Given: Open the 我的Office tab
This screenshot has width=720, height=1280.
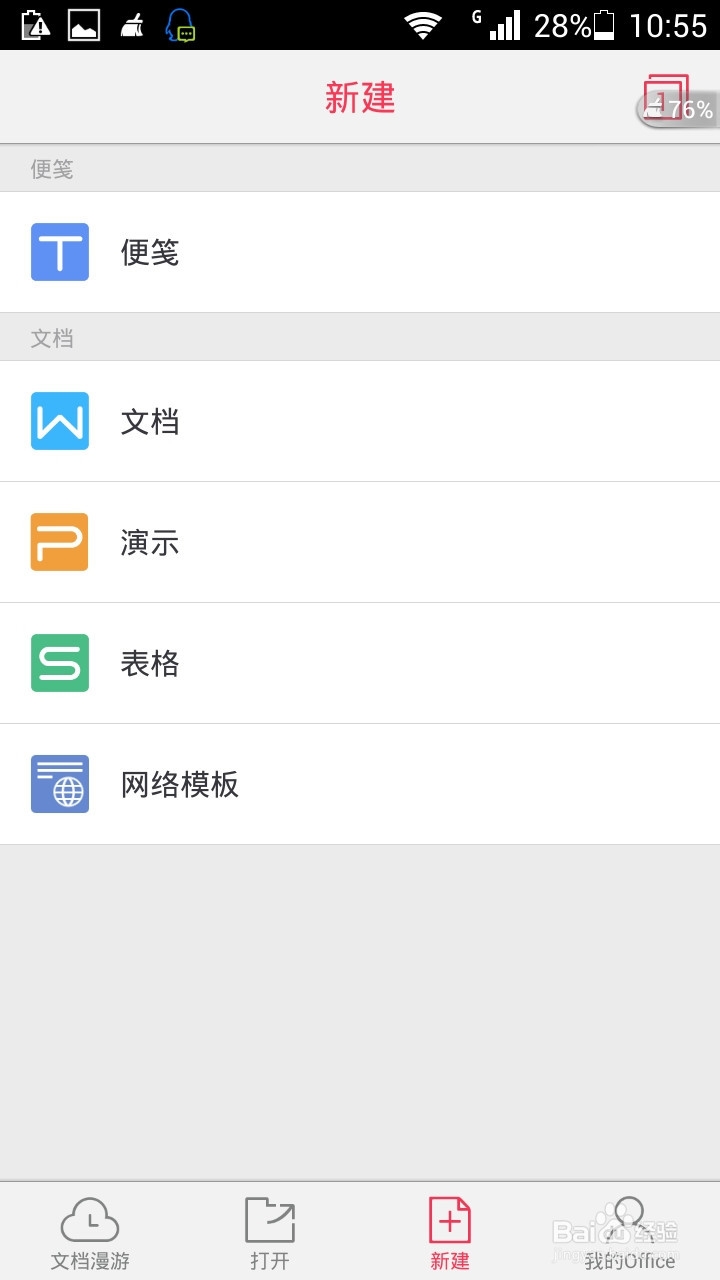Looking at the screenshot, I should (628, 1230).
